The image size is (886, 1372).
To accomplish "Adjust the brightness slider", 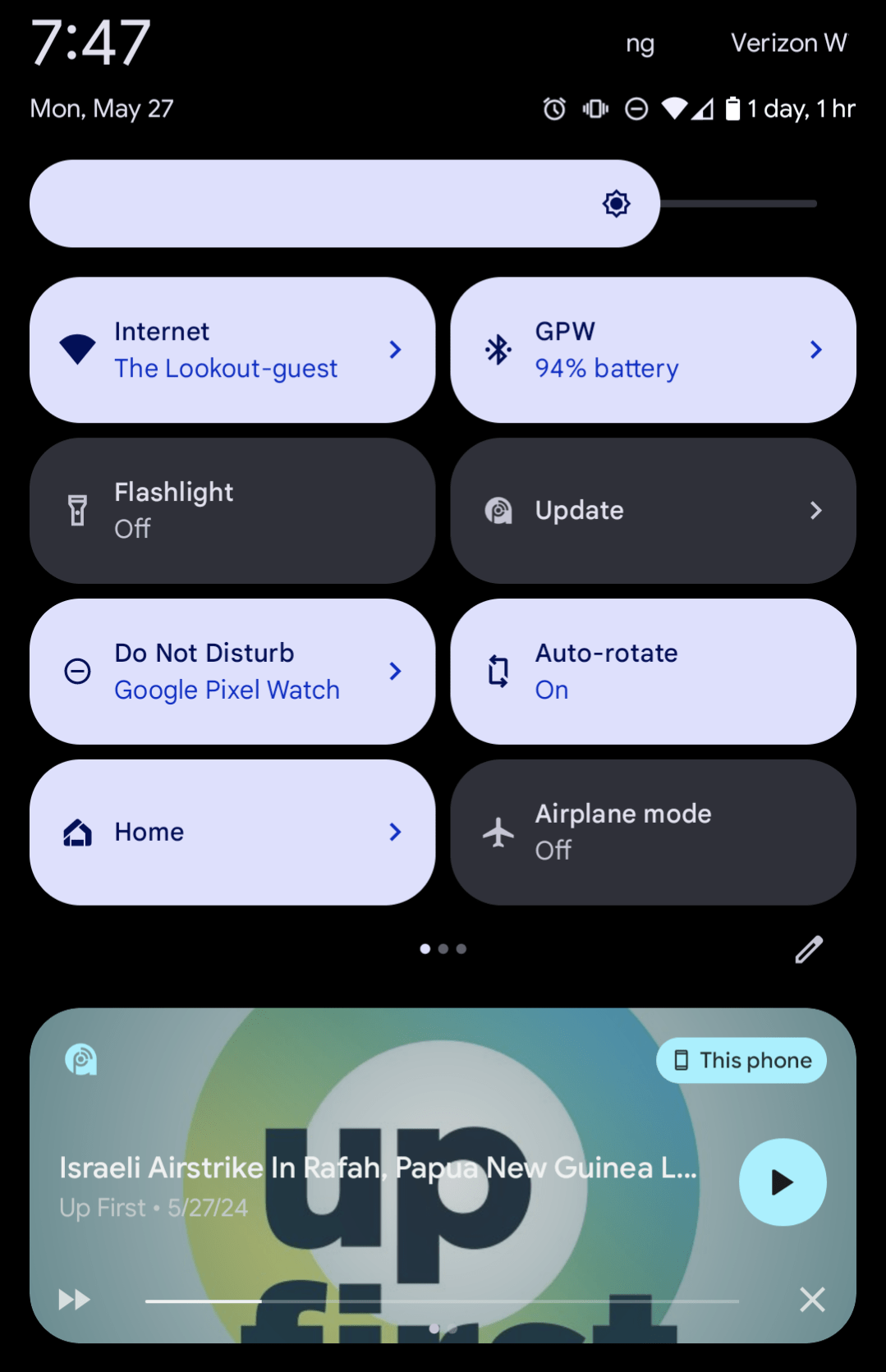I will click(x=343, y=203).
